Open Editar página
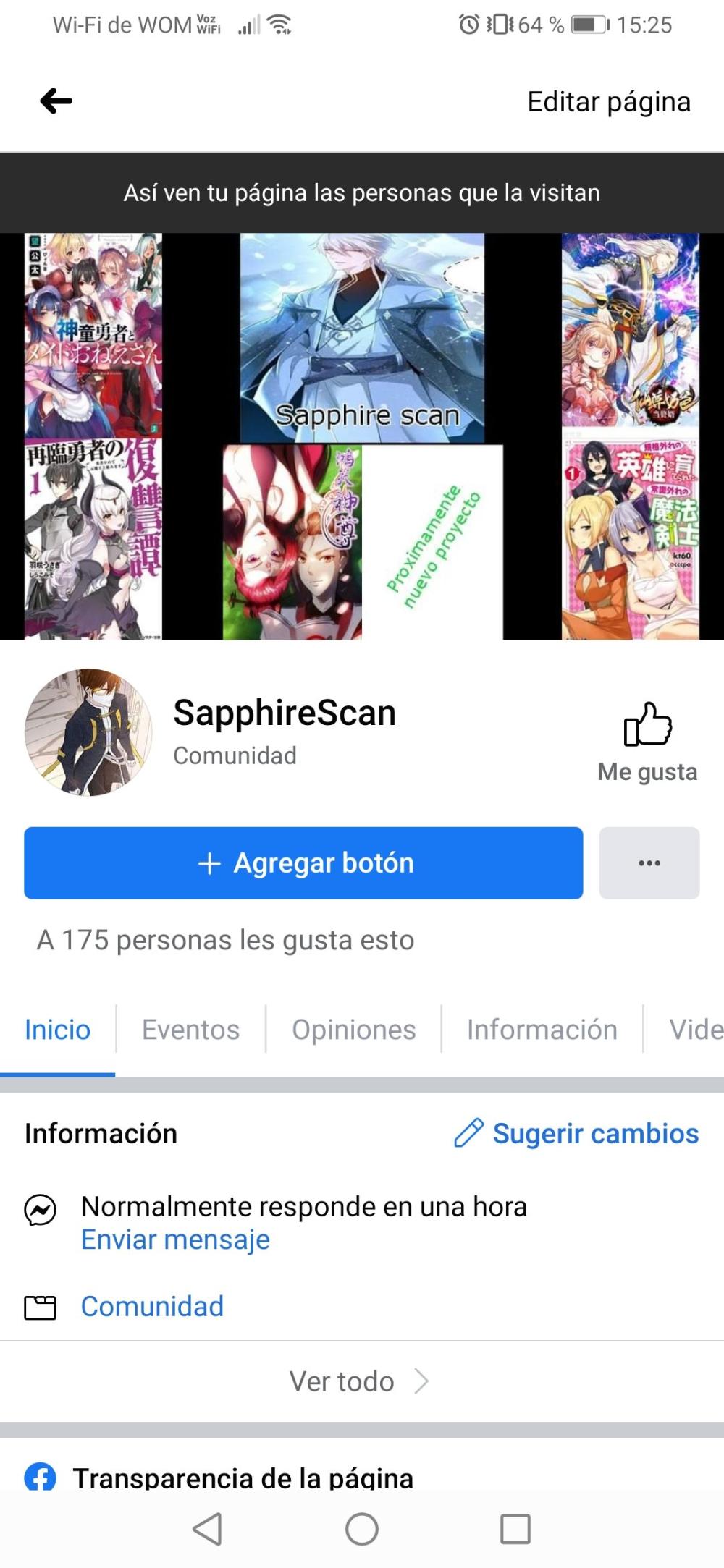 (608, 102)
